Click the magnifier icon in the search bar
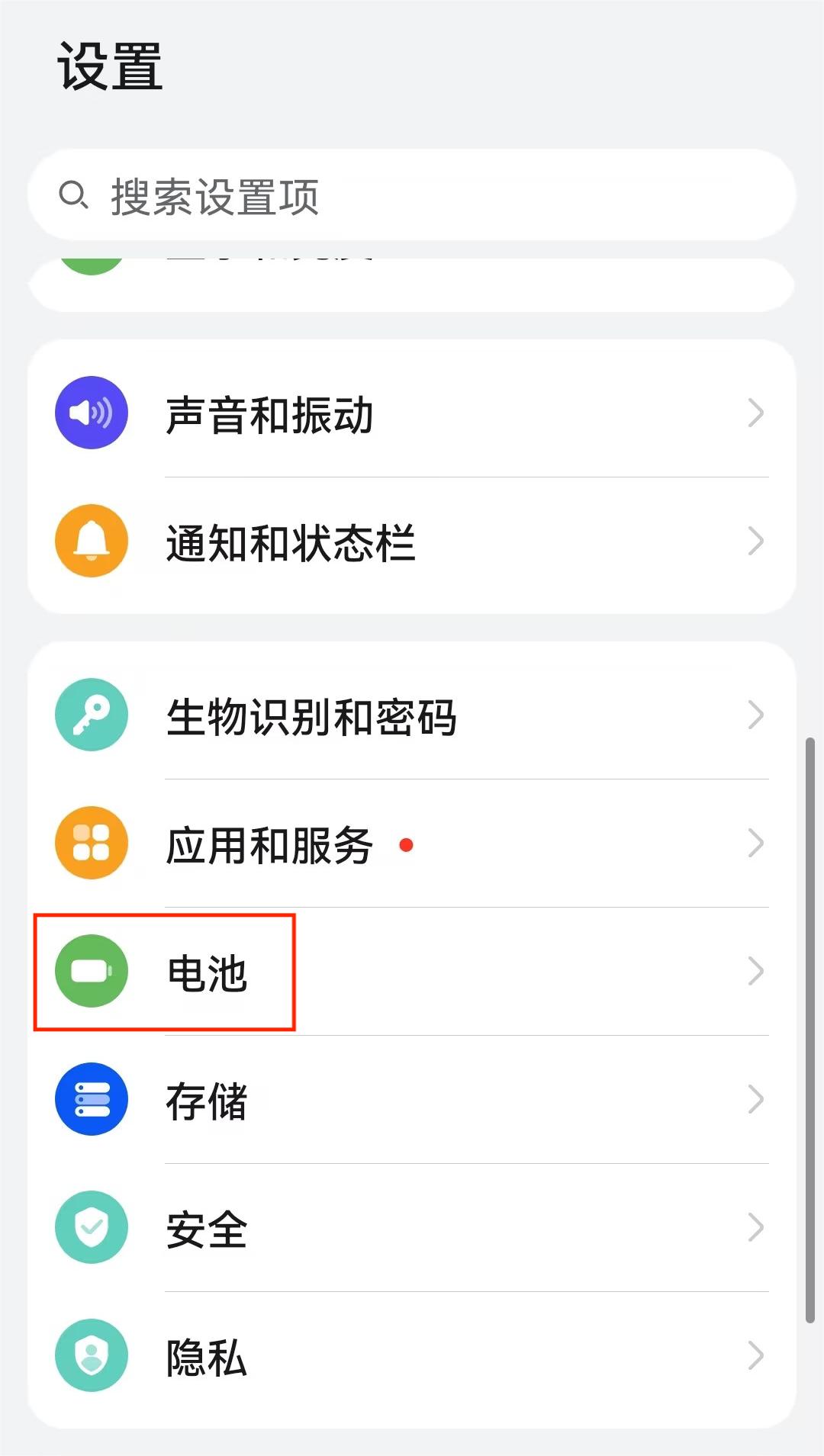Screen dimensions: 824x1456 click(74, 196)
